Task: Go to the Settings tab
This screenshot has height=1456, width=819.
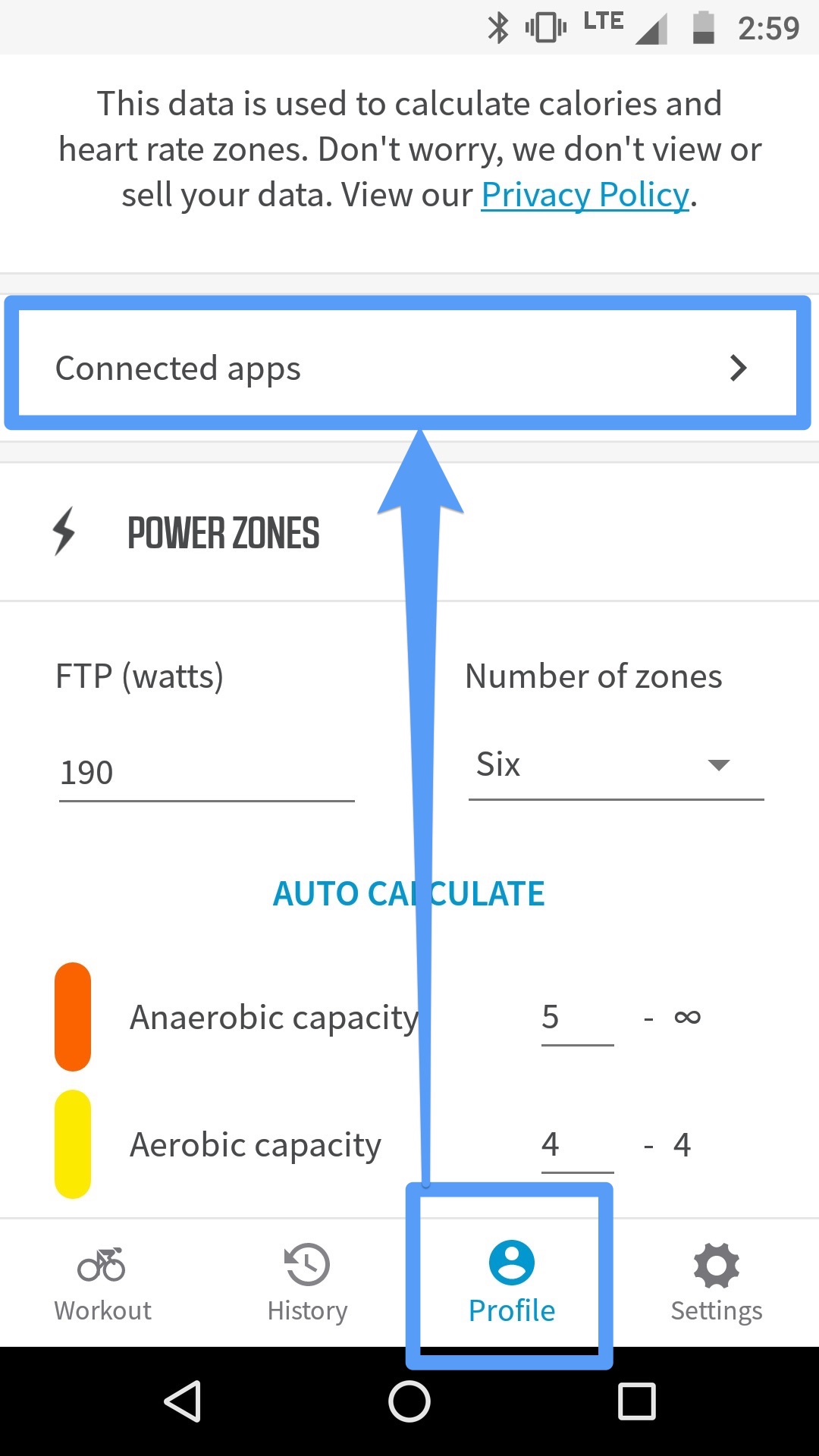Action: [x=717, y=1283]
